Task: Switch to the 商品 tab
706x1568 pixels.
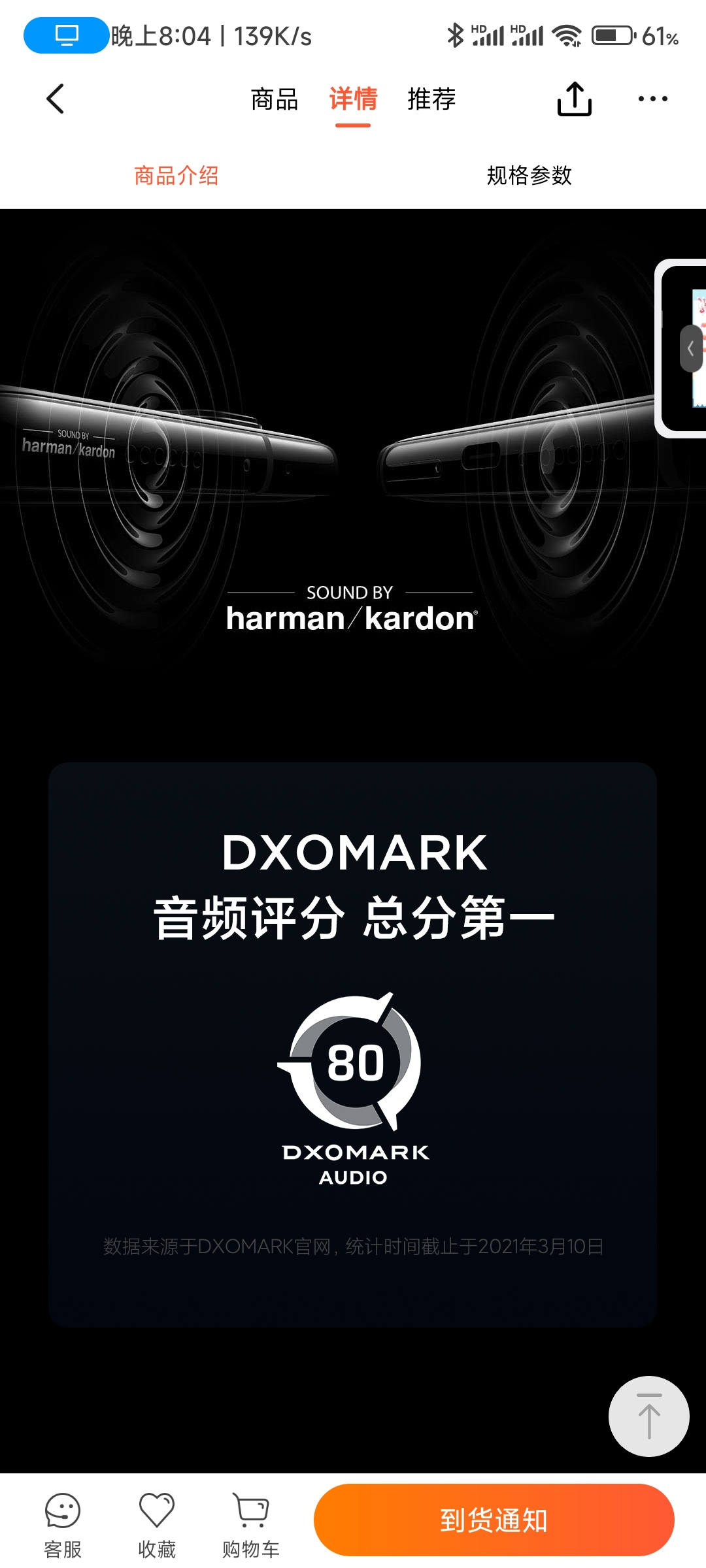Action: [x=274, y=99]
